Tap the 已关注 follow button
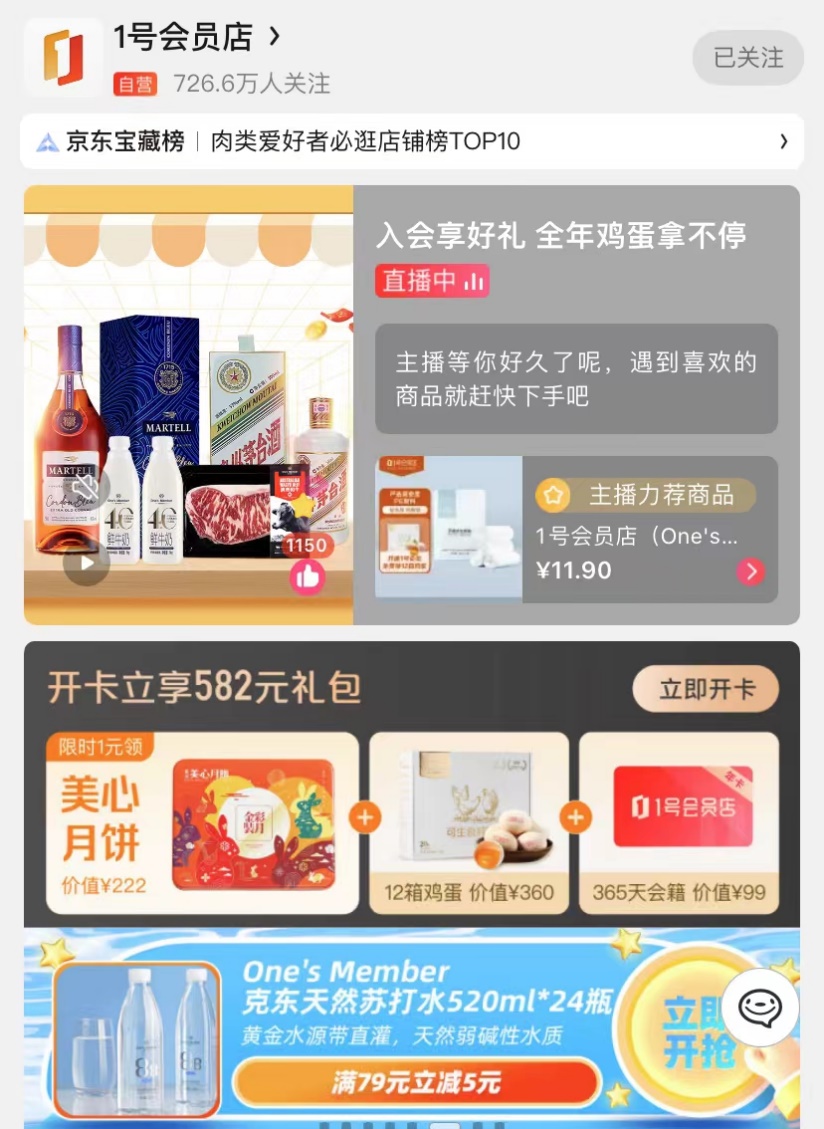Image resolution: width=824 pixels, height=1129 pixels. click(748, 58)
